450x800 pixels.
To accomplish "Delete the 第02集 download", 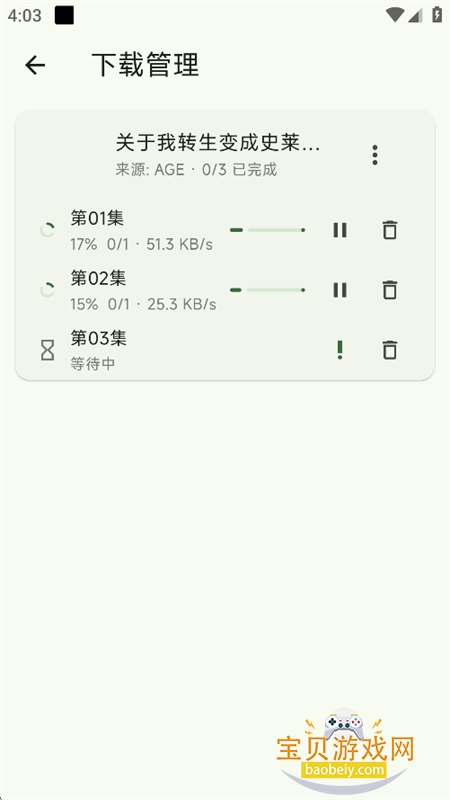I will pos(390,290).
